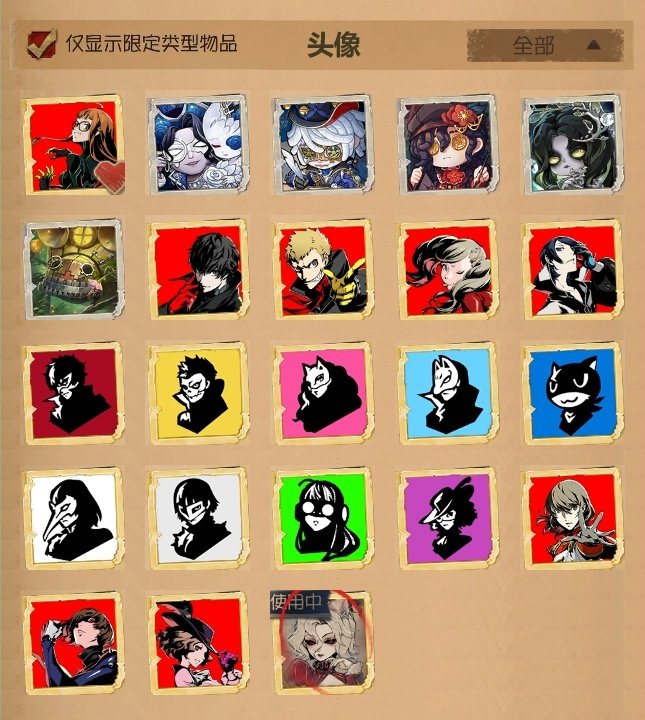Pick the purple background hat silhouette avatar
The width and height of the screenshot is (645, 720).
446,517
